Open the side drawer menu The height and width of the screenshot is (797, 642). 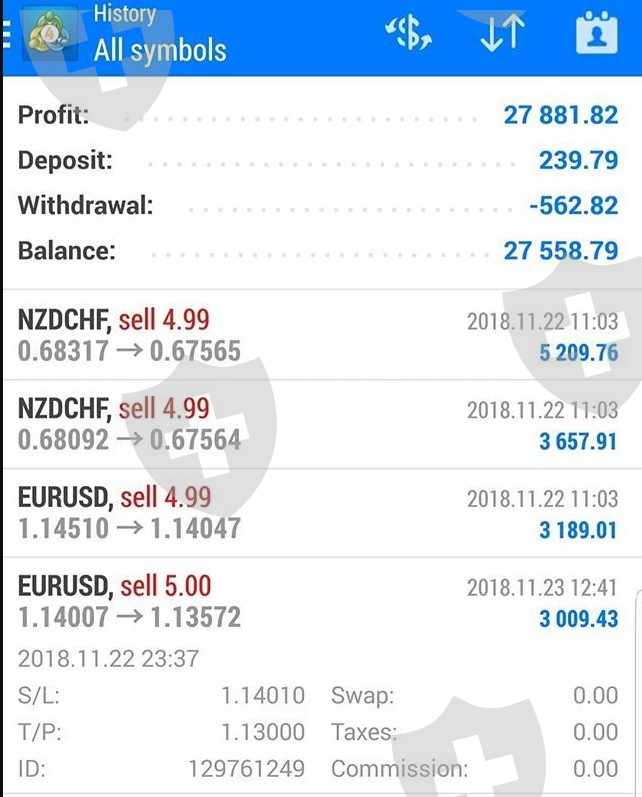8,35
